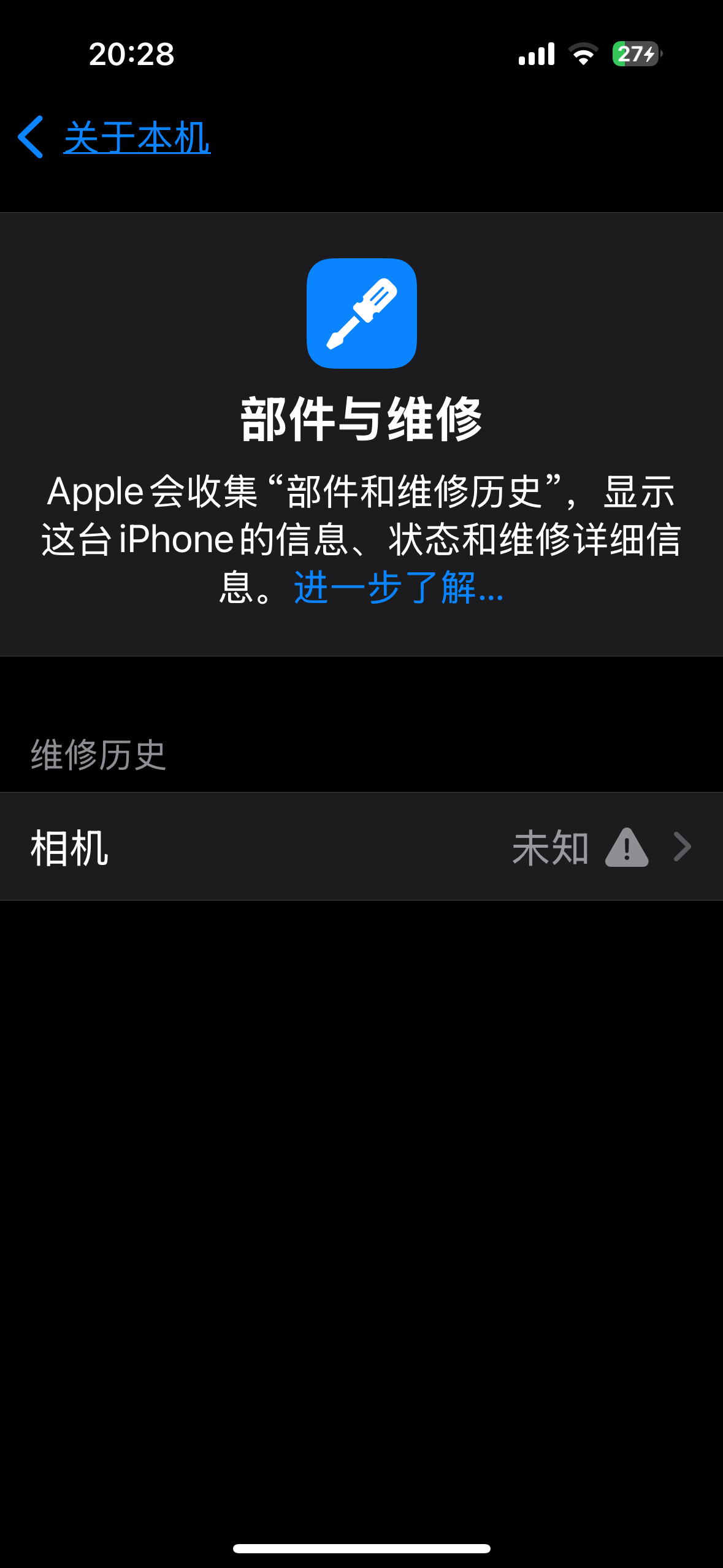
Task: Go back to 关于本机
Action: click(115, 137)
